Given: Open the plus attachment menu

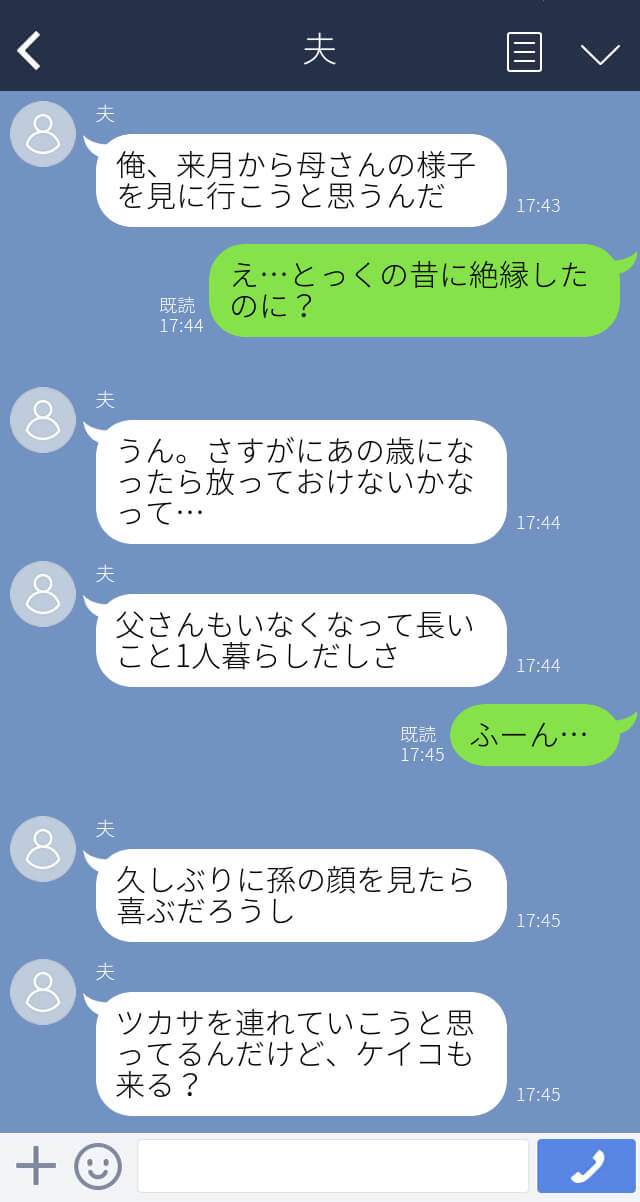Looking at the screenshot, I should pyautogui.click(x=36, y=1166).
